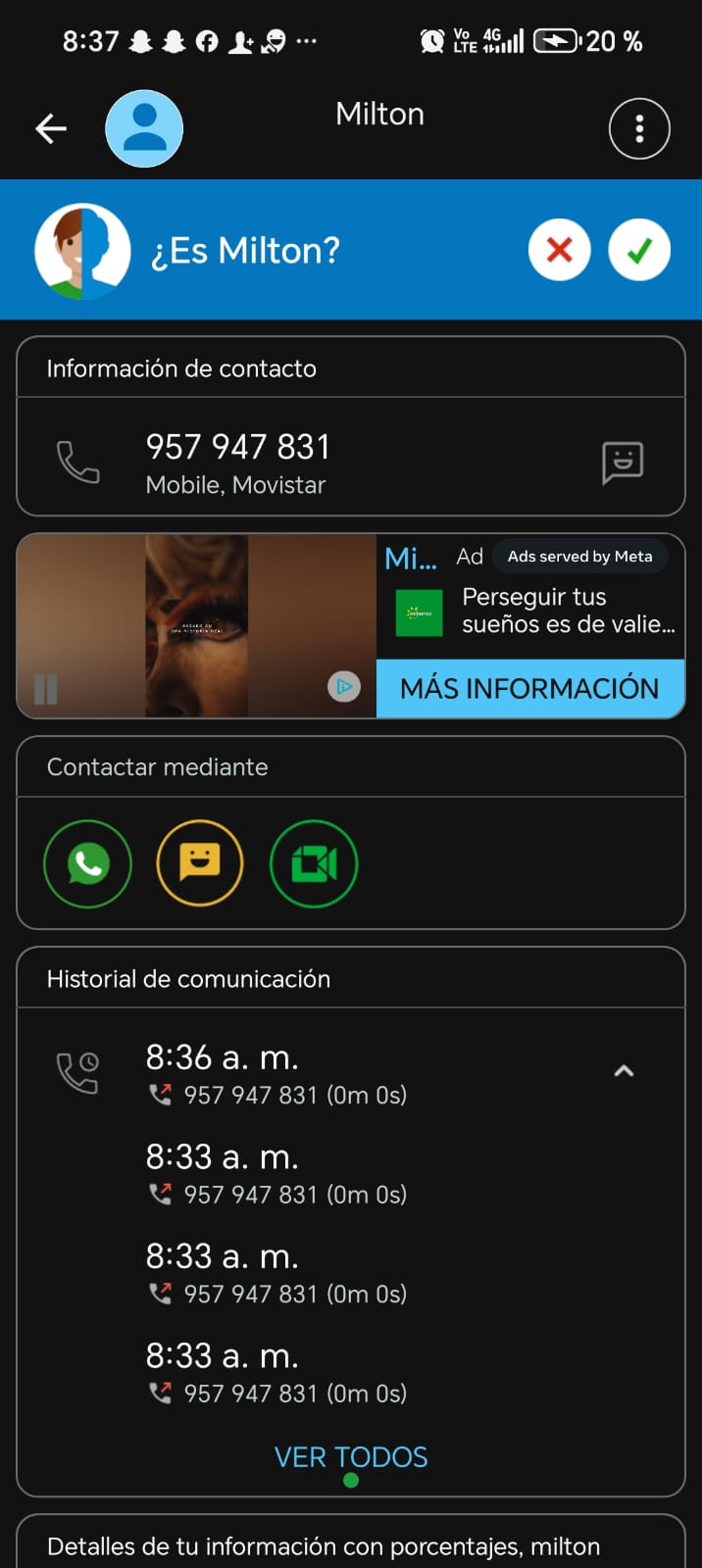Open the 8:36 a. m. call entry
The height and width of the screenshot is (1568, 702).
click(275, 1074)
